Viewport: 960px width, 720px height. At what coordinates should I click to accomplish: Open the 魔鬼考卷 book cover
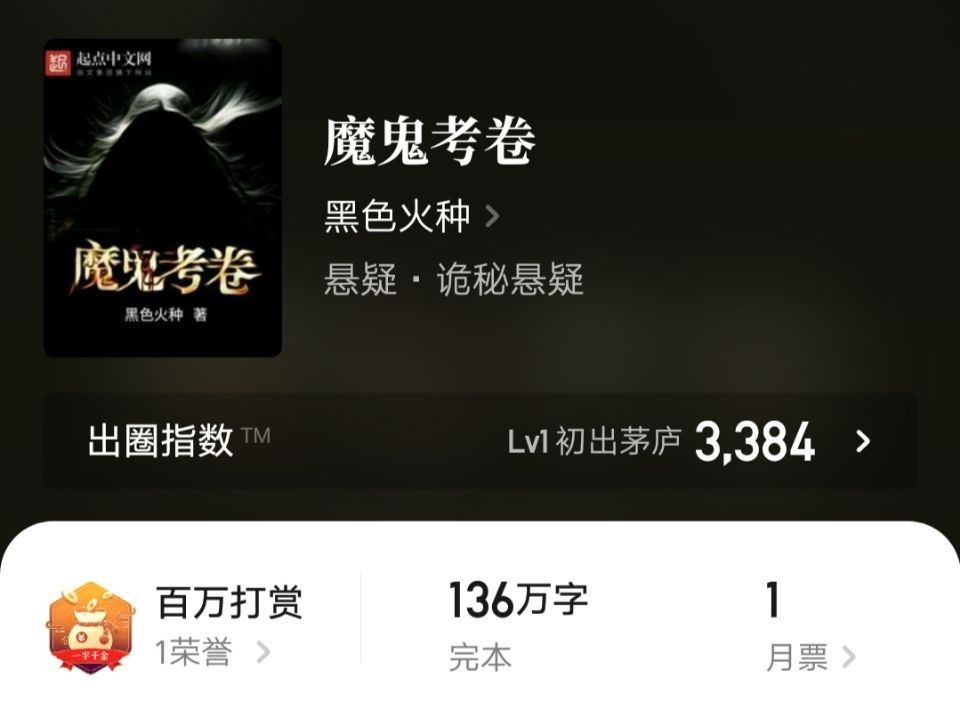pyautogui.click(x=162, y=198)
